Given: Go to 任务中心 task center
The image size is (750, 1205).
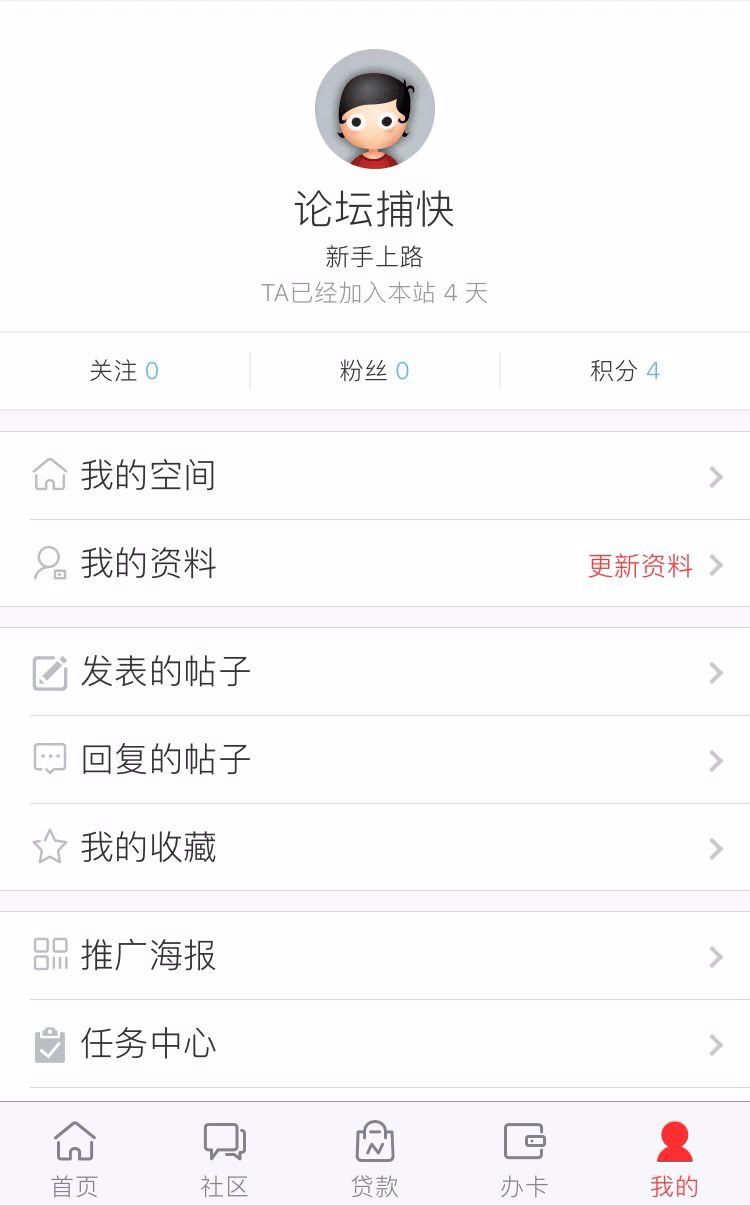Looking at the screenshot, I should 375,1044.
